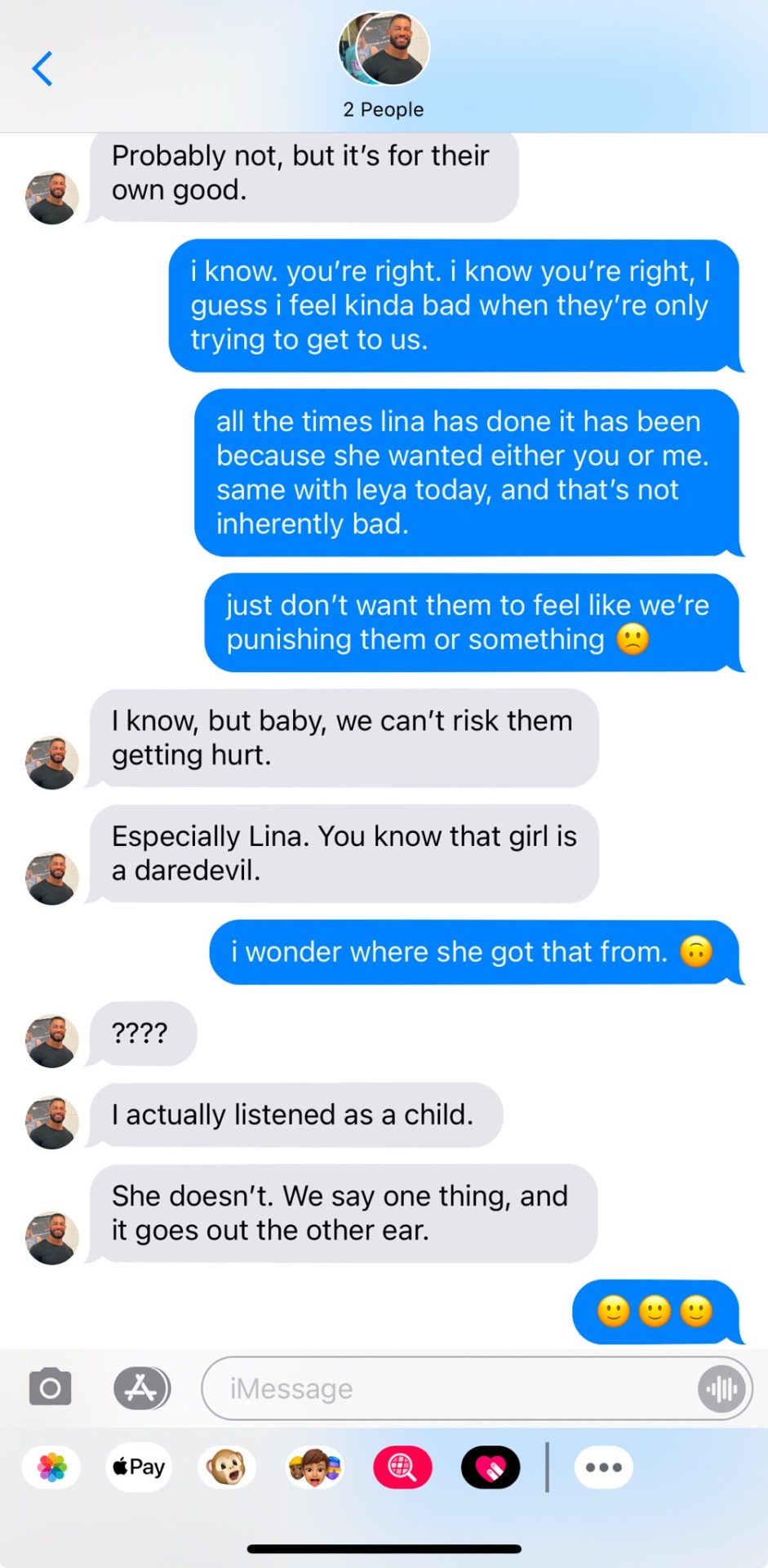Open the camera to attach a photo
Image resolution: width=768 pixels, height=1568 pixels.
coord(51,1388)
